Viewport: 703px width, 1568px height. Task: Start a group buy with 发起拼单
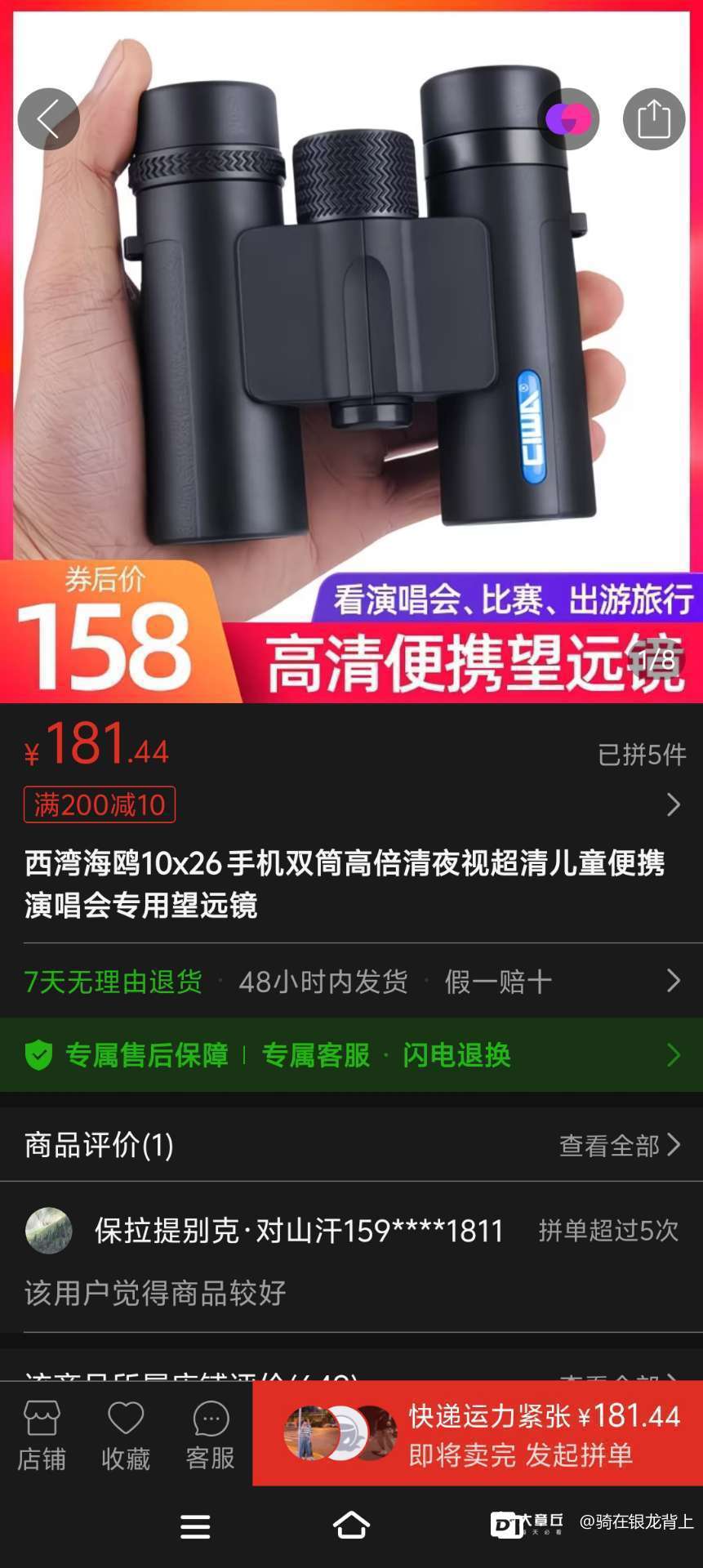[x=478, y=1434]
